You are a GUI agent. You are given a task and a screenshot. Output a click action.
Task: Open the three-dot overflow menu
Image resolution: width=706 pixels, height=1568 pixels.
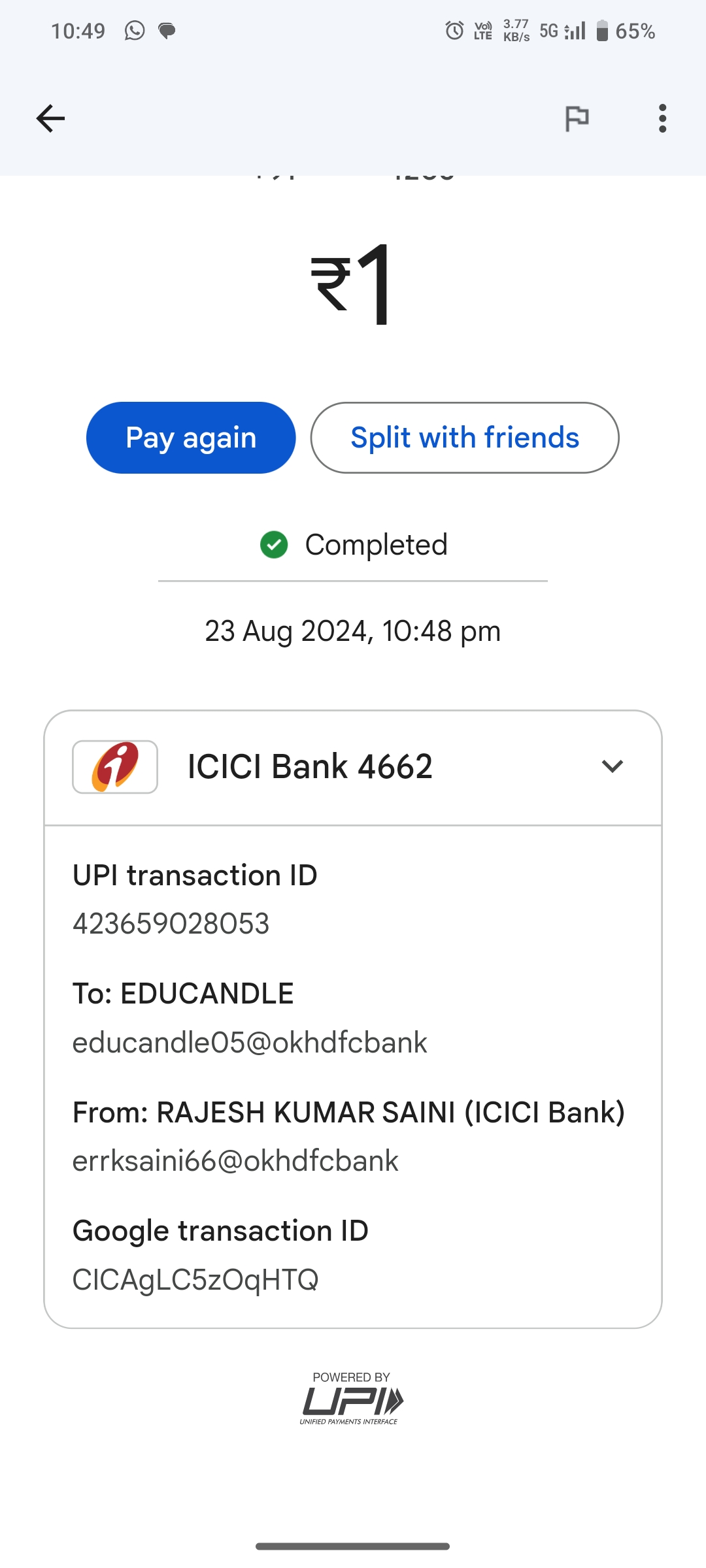662,118
